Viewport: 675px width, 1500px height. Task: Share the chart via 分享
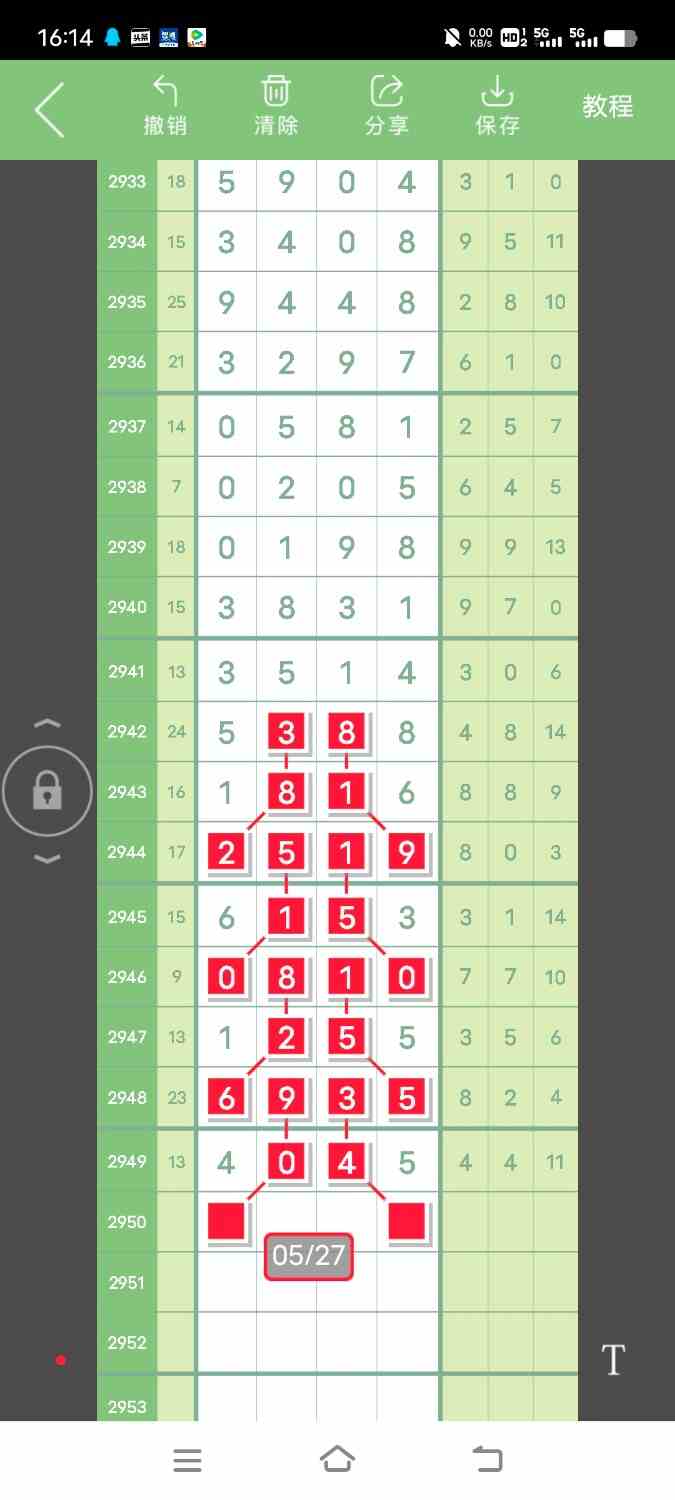click(x=387, y=106)
